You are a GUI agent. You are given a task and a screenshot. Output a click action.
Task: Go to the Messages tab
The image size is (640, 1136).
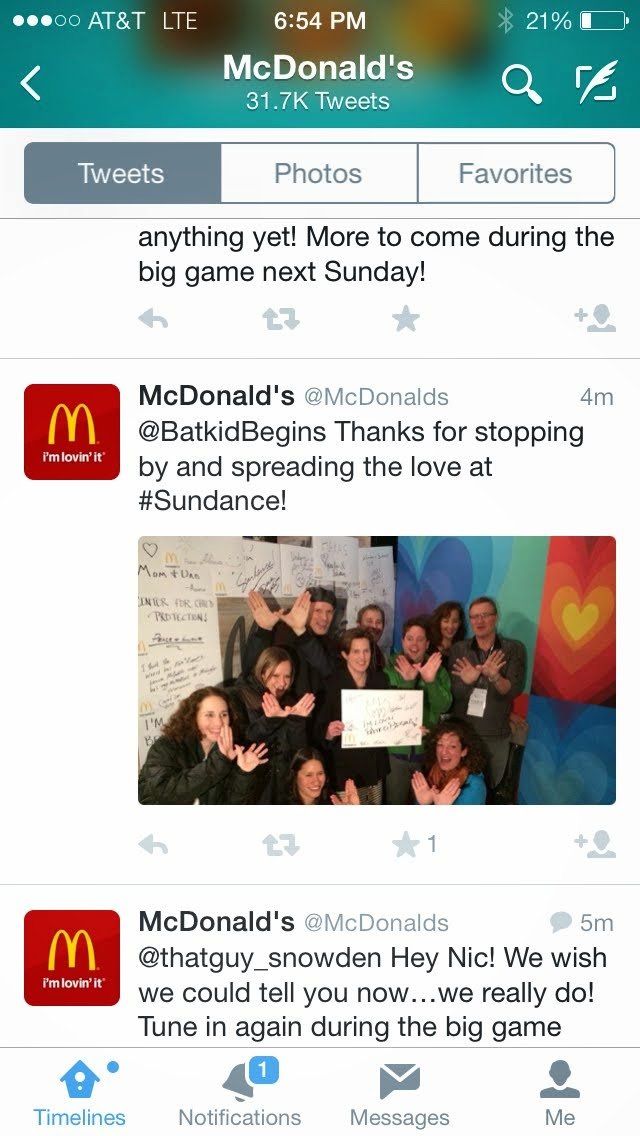(x=399, y=1092)
